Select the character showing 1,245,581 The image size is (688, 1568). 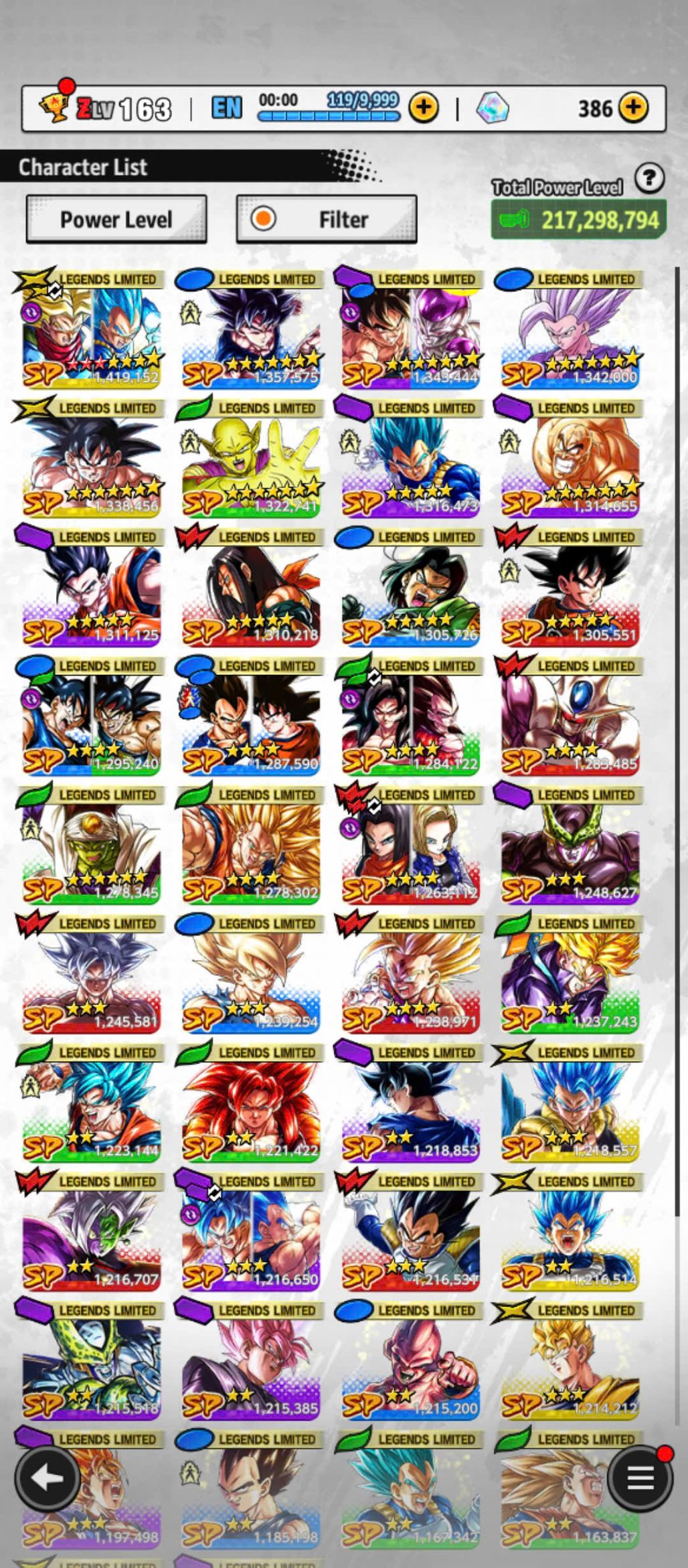point(90,976)
